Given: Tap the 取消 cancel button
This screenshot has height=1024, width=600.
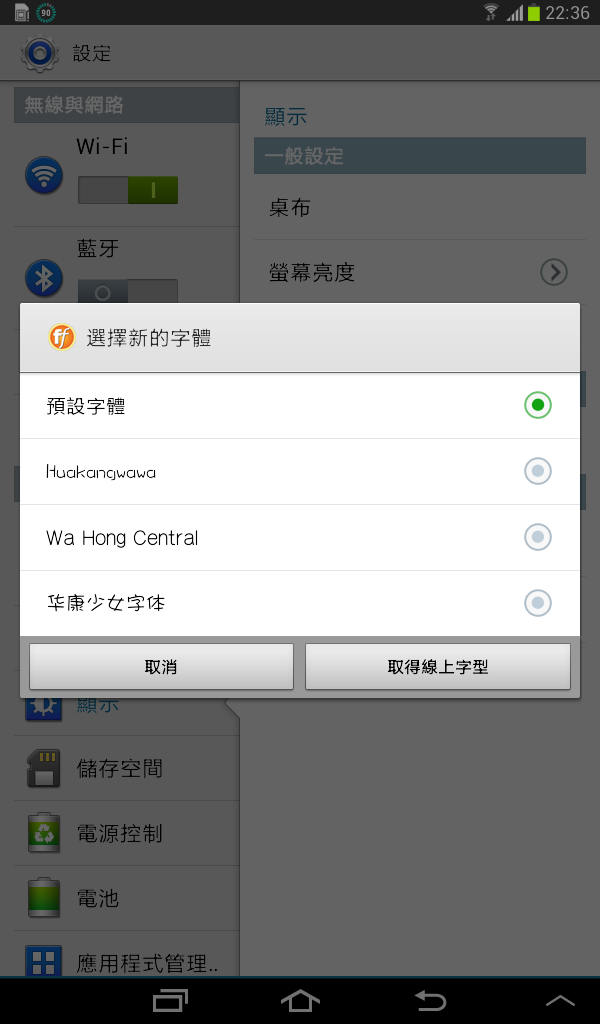Looking at the screenshot, I should coord(161,667).
